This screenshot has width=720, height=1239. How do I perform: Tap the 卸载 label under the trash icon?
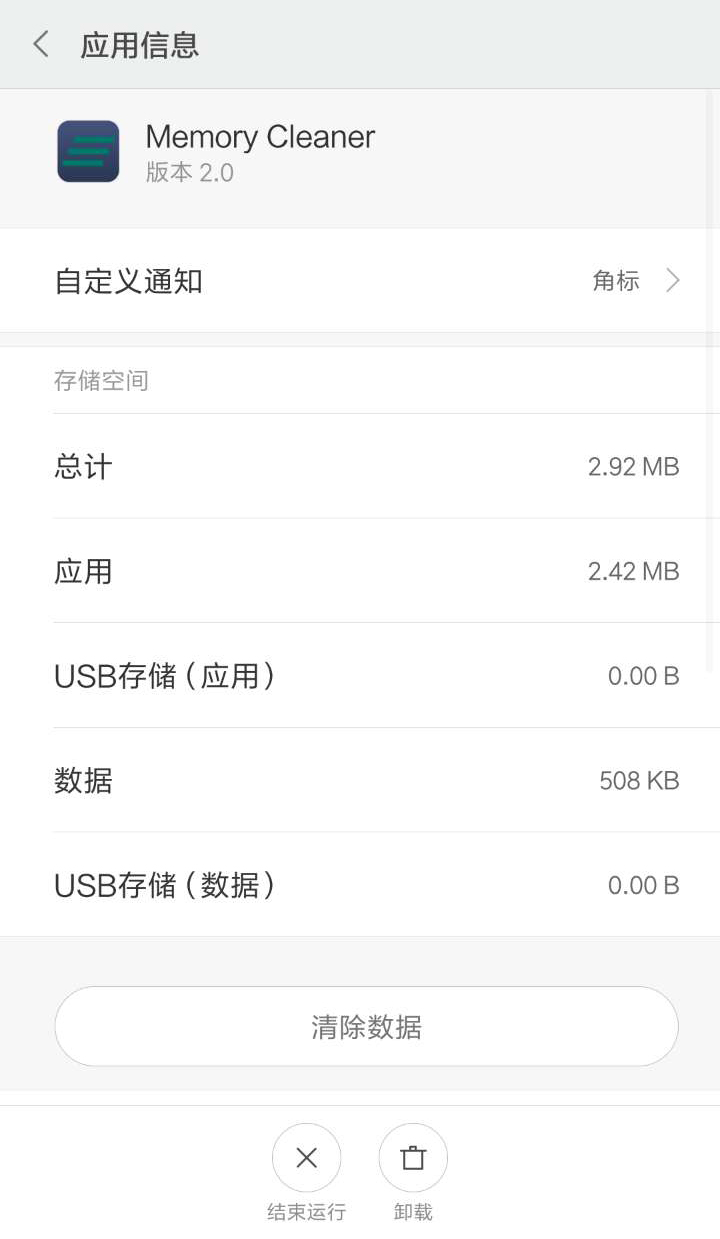tap(413, 1211)
